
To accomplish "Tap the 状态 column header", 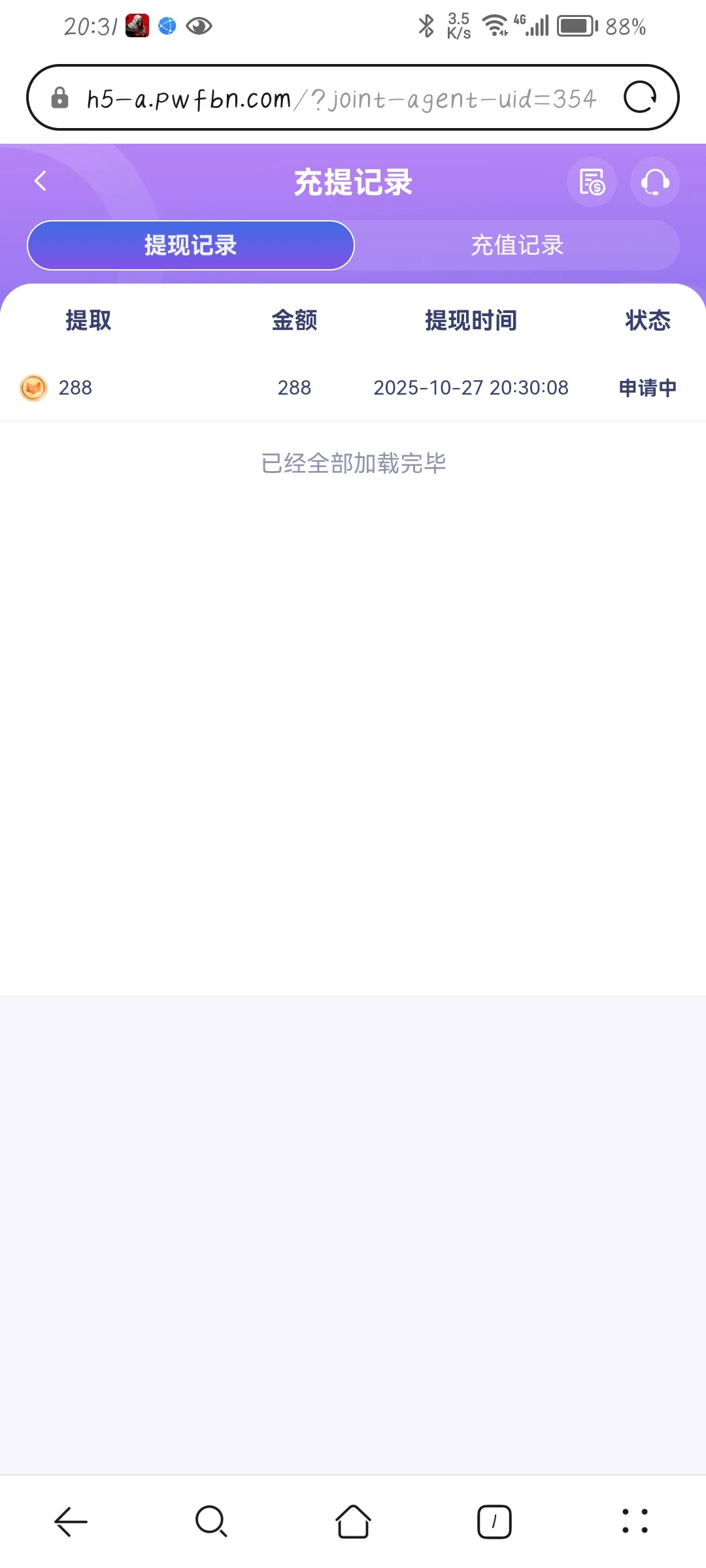I will pos(647,320).
